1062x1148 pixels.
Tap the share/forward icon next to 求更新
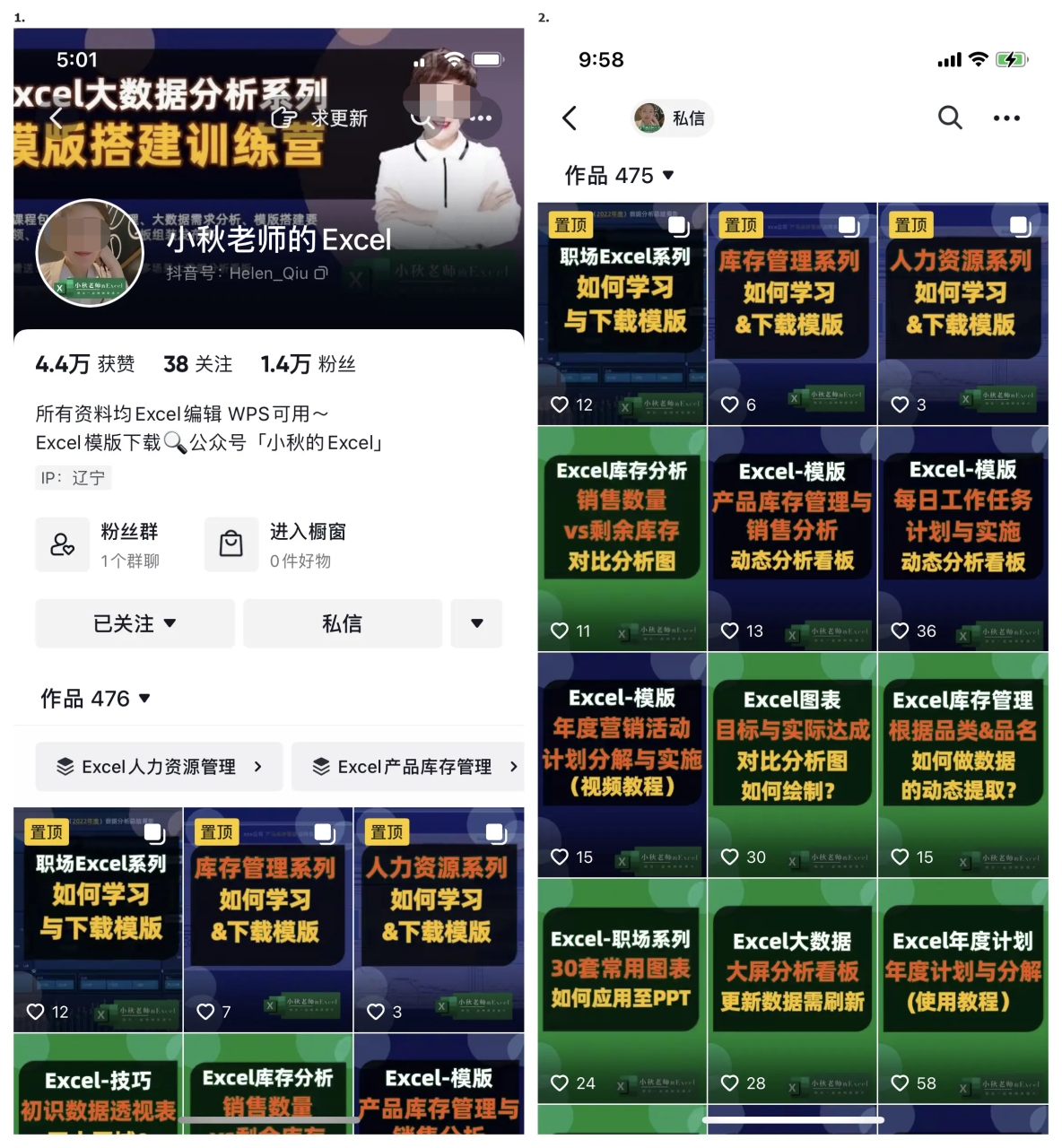(283, 117)
